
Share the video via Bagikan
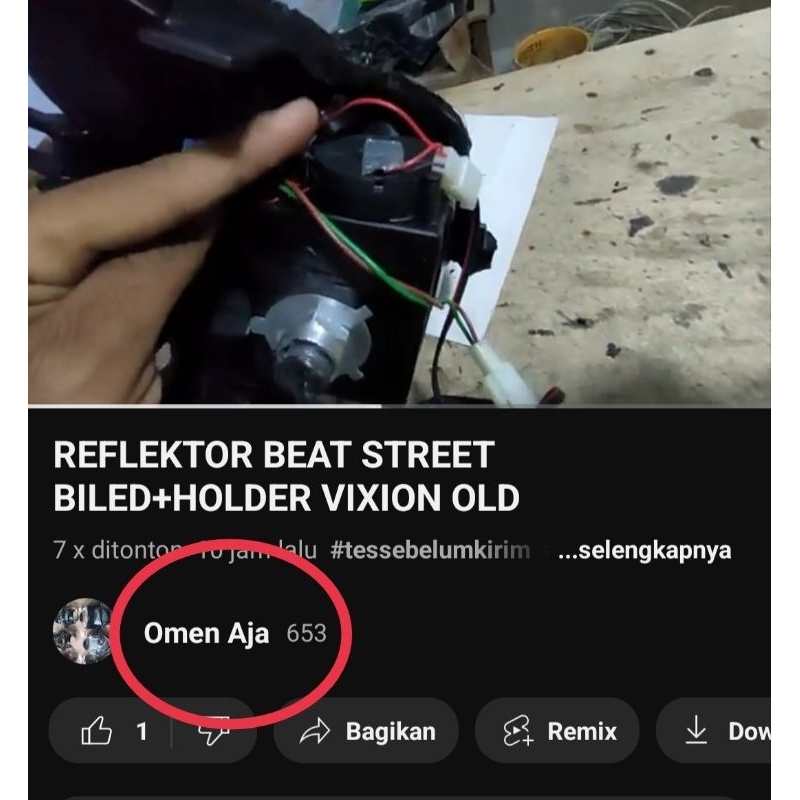click(x=368, y=731)
